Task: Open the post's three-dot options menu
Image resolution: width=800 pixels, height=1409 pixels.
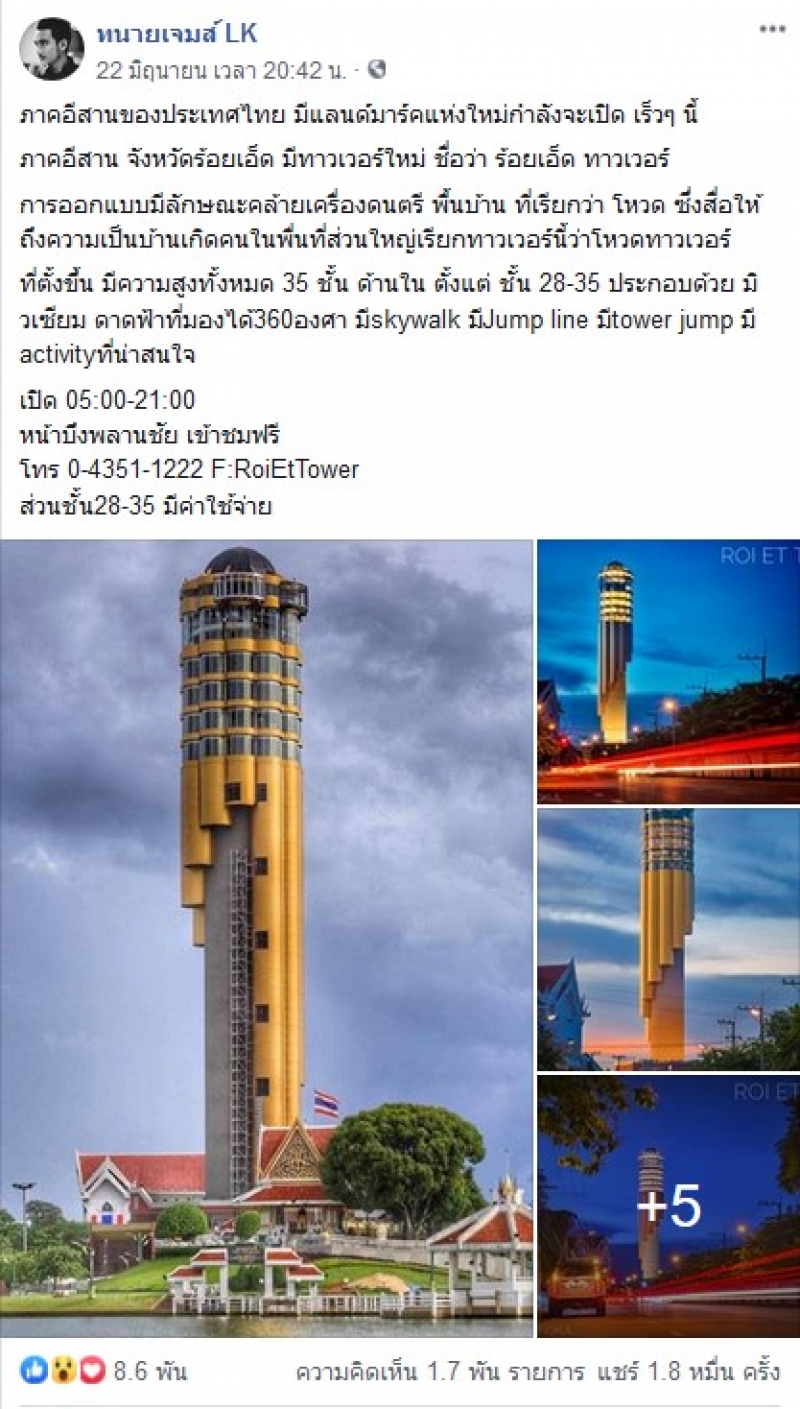Action: (x=771, y=30)
